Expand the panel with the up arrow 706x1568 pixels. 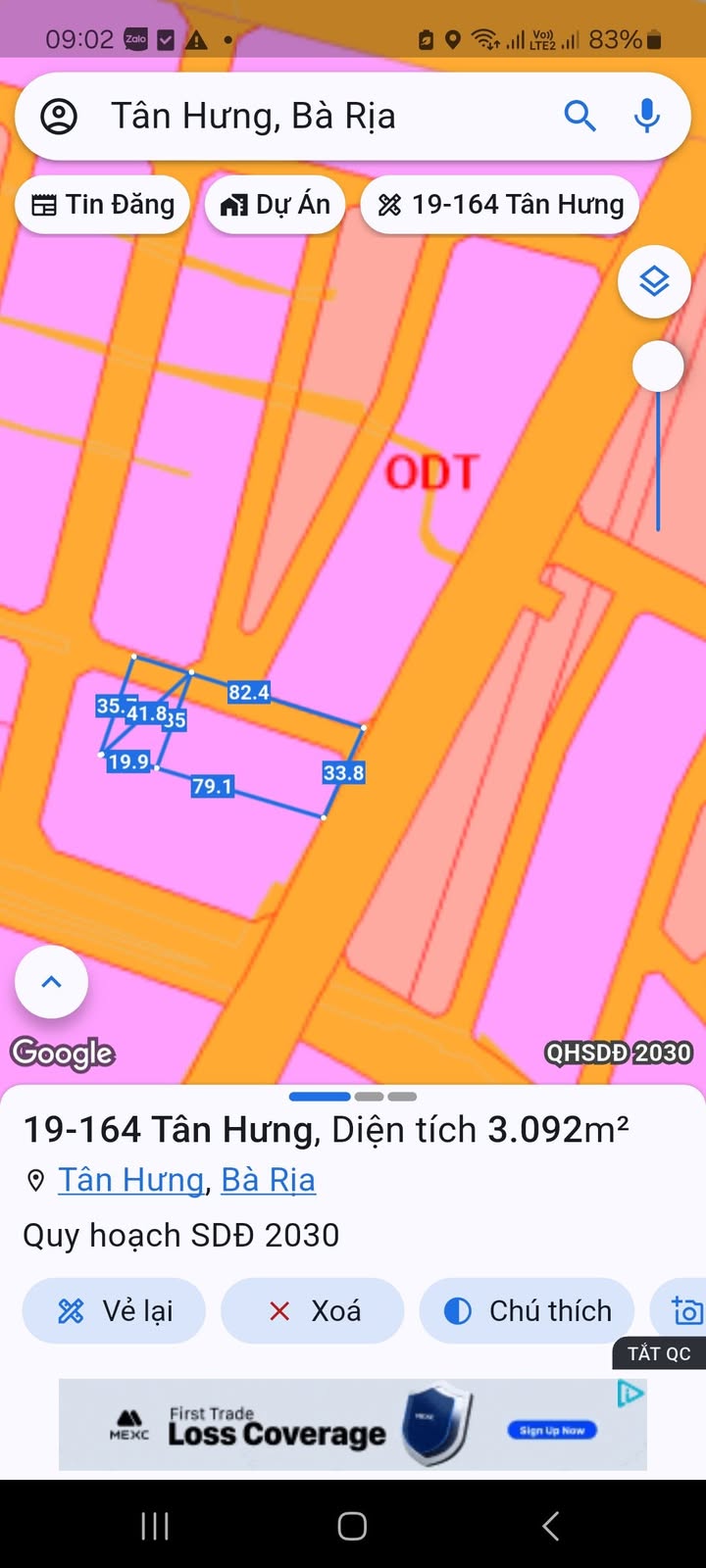[x=51, y=982]
